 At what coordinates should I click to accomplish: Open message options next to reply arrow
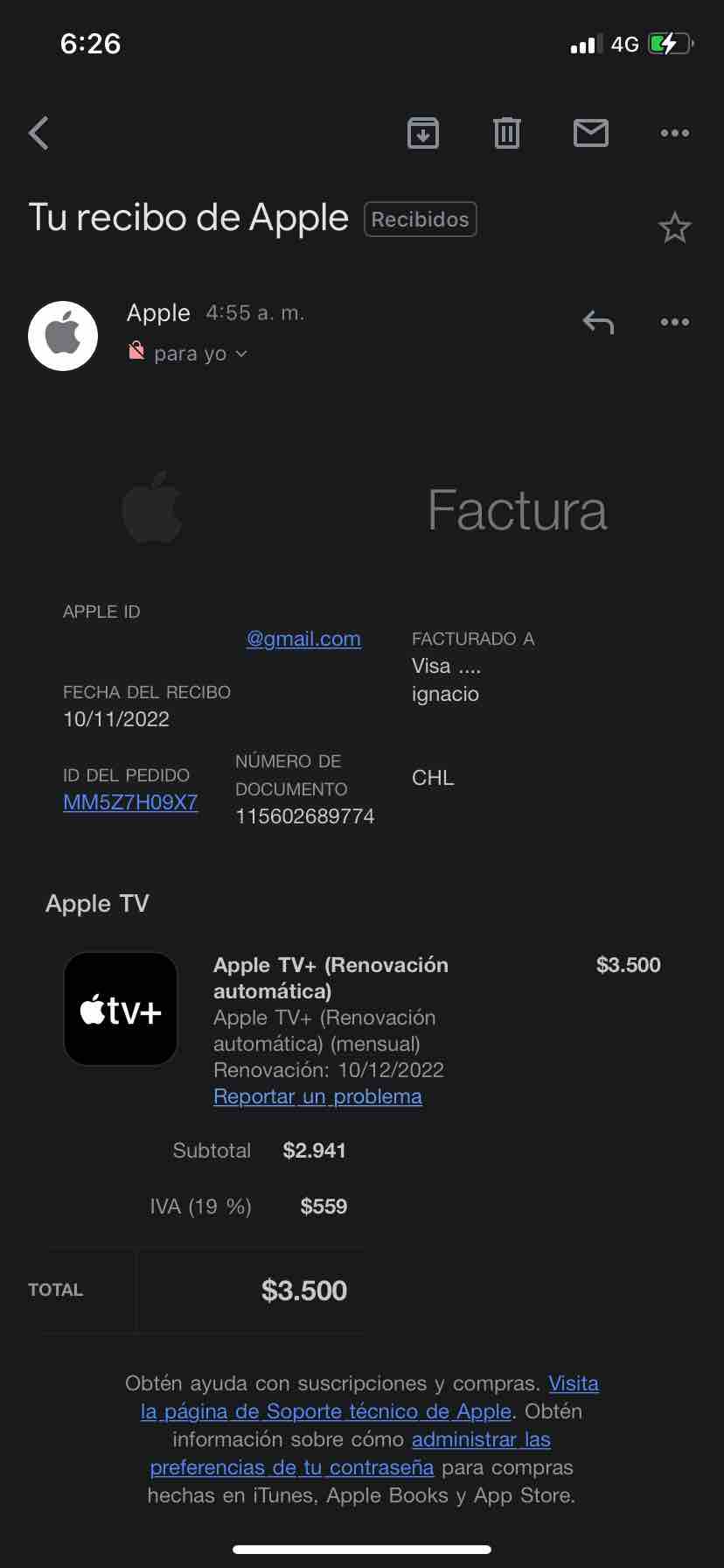click(674, 323)
